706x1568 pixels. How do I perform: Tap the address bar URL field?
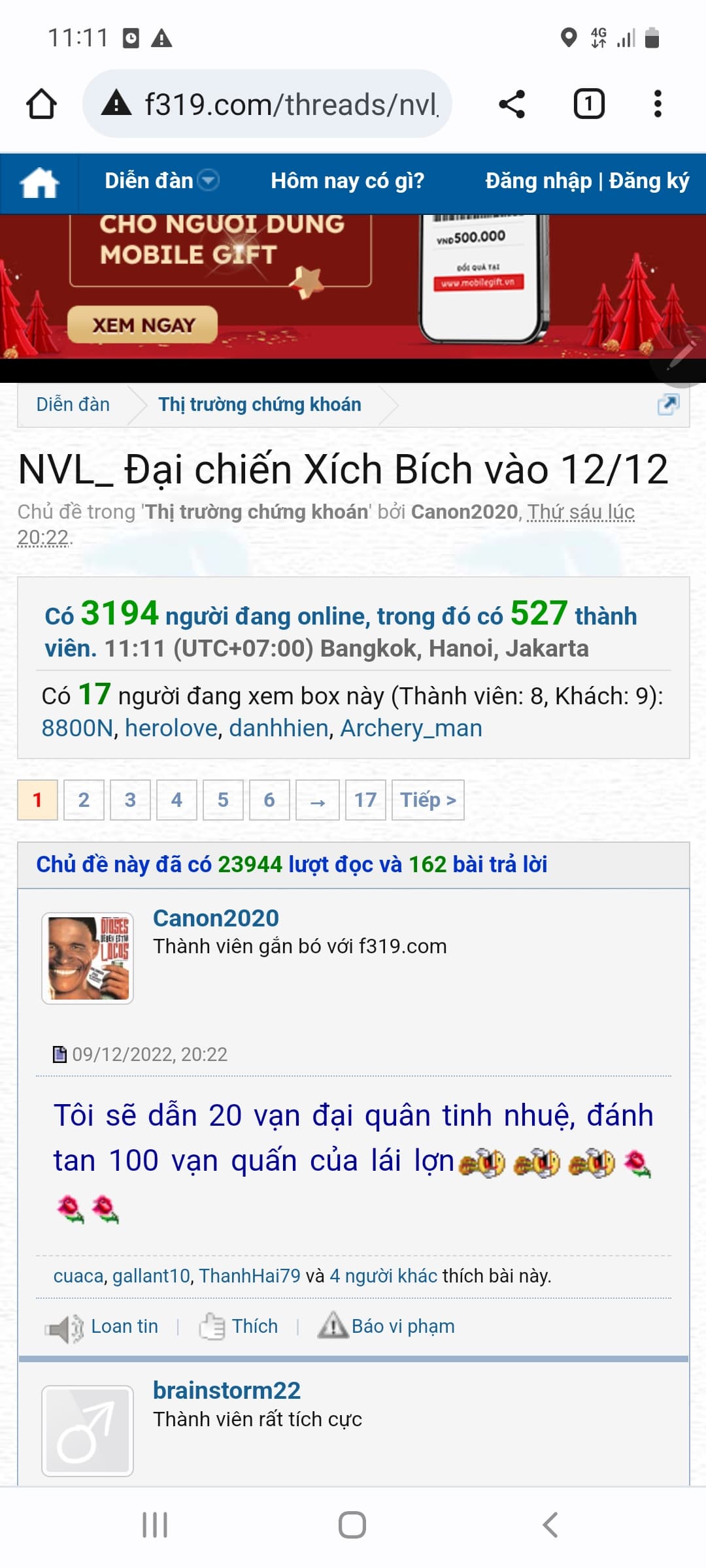(290, 105)
